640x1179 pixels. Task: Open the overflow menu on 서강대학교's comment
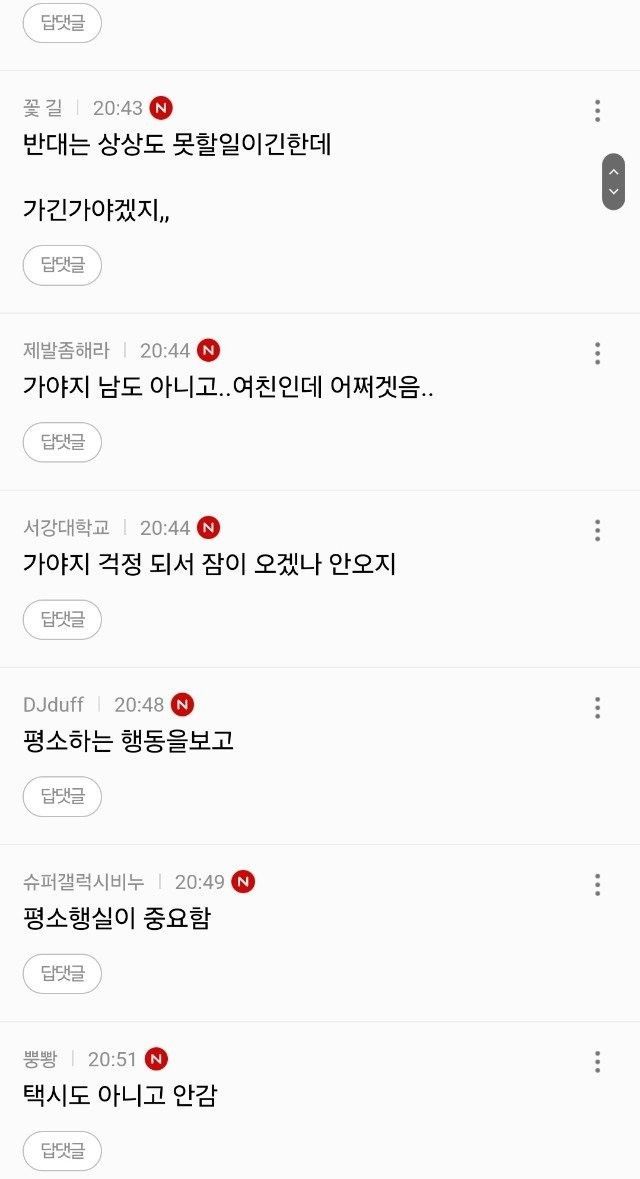[x=597, y=530]
